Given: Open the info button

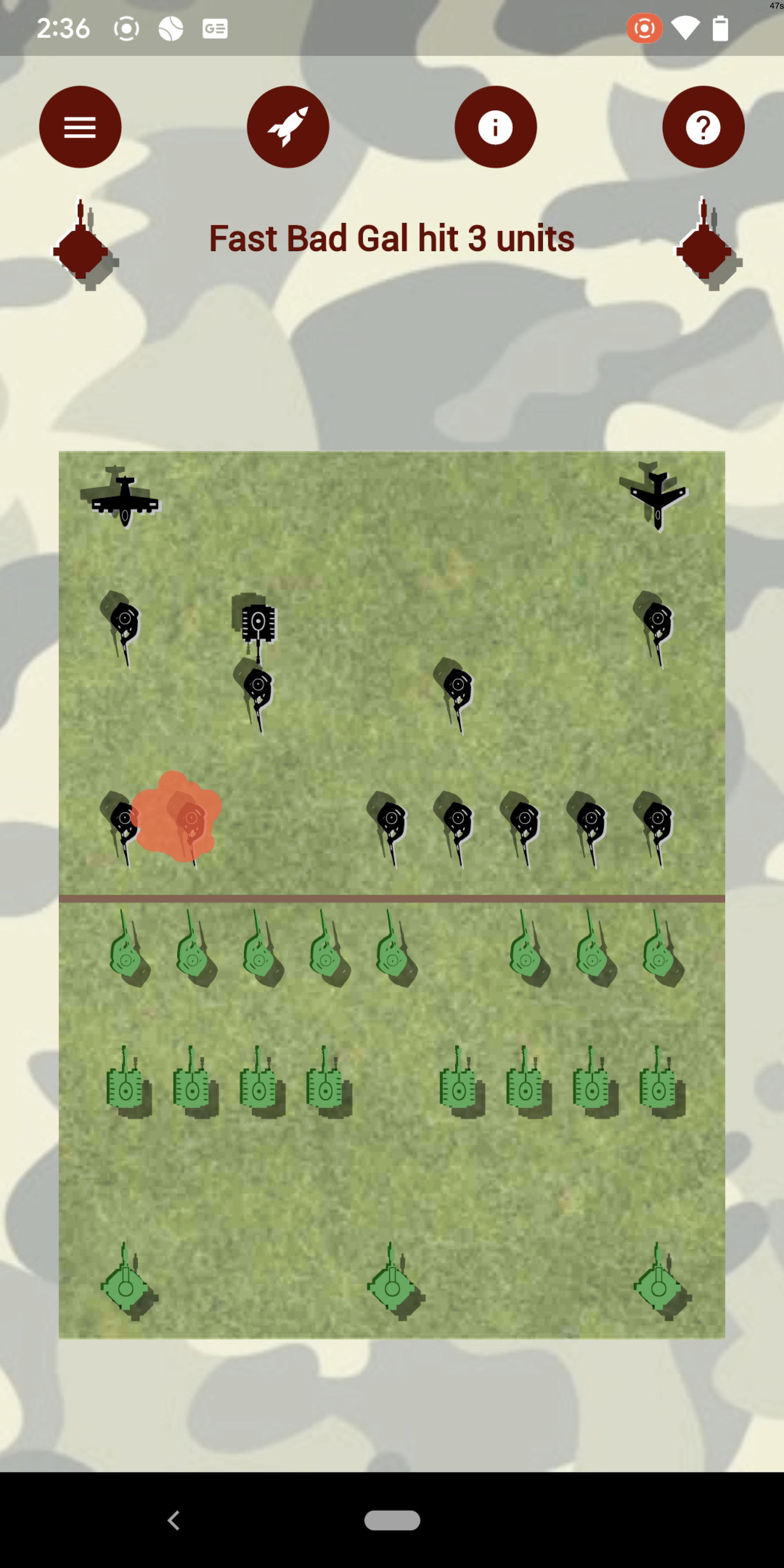Looking at the screenshot, I should click(x=495, y=127).
